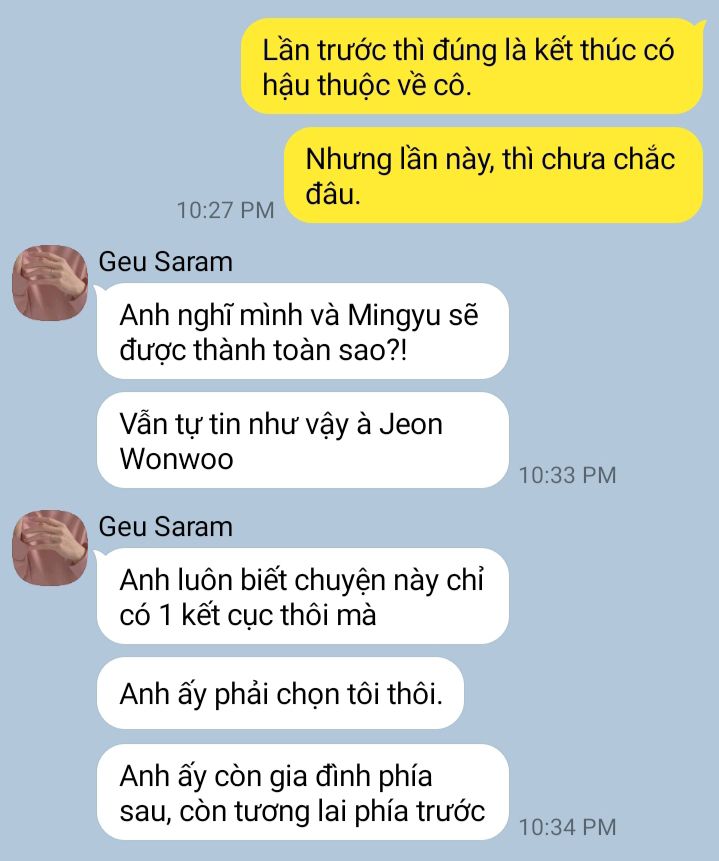Open Geu Saram's avatar beside 'Anh luôn biết' message
719x861 pixels.
point(49,547)
